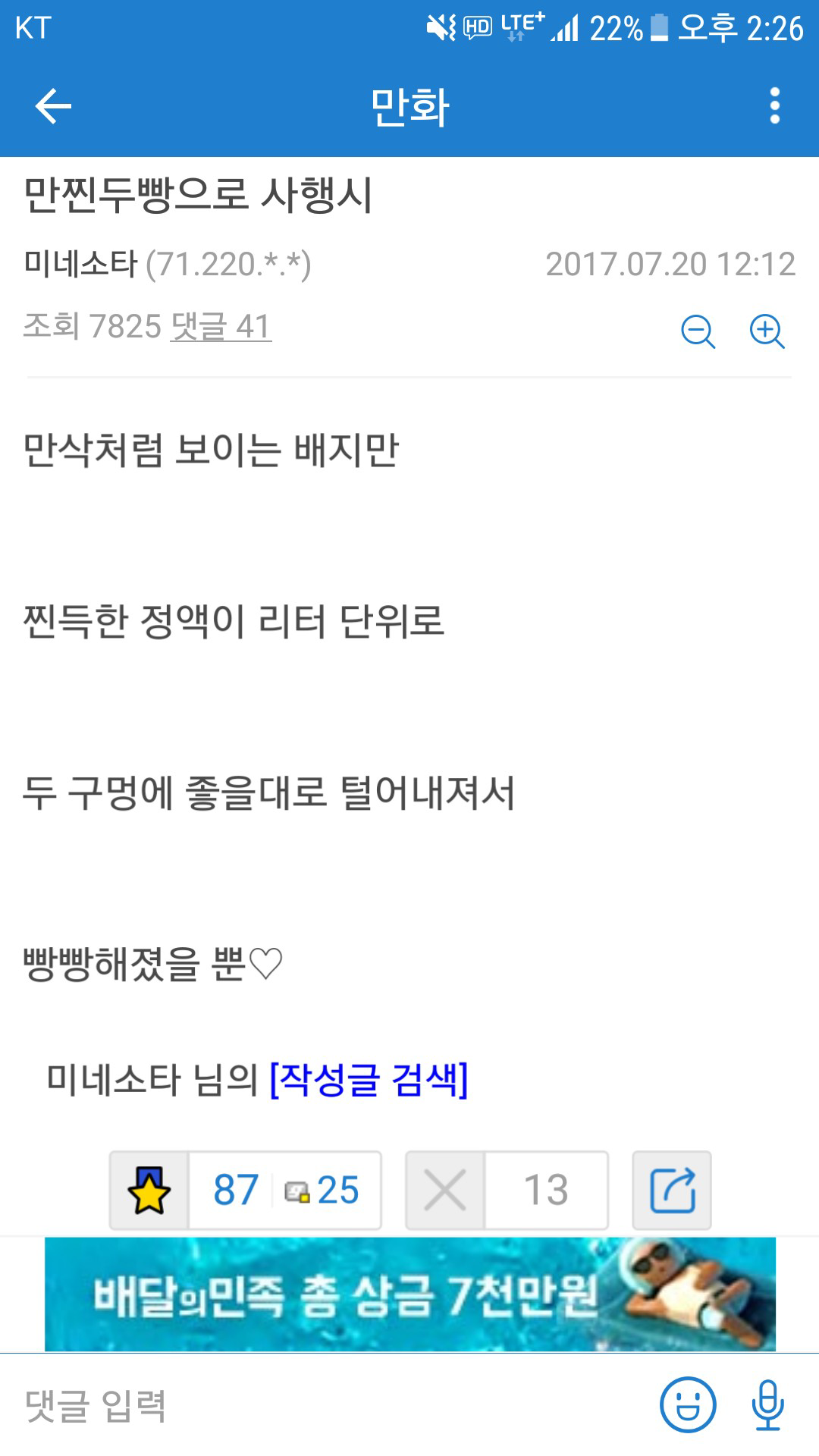Open the emoticon picker
This screenshot has height=1456, width=819.
coord(688,1405)
